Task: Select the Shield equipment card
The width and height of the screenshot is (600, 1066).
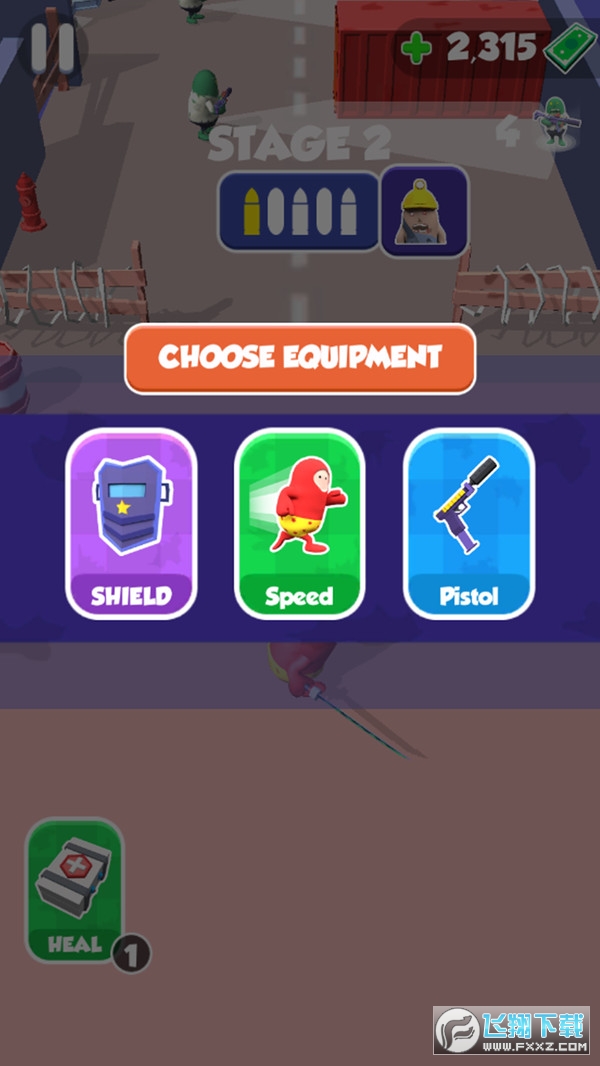Action: tap(131, 524)
